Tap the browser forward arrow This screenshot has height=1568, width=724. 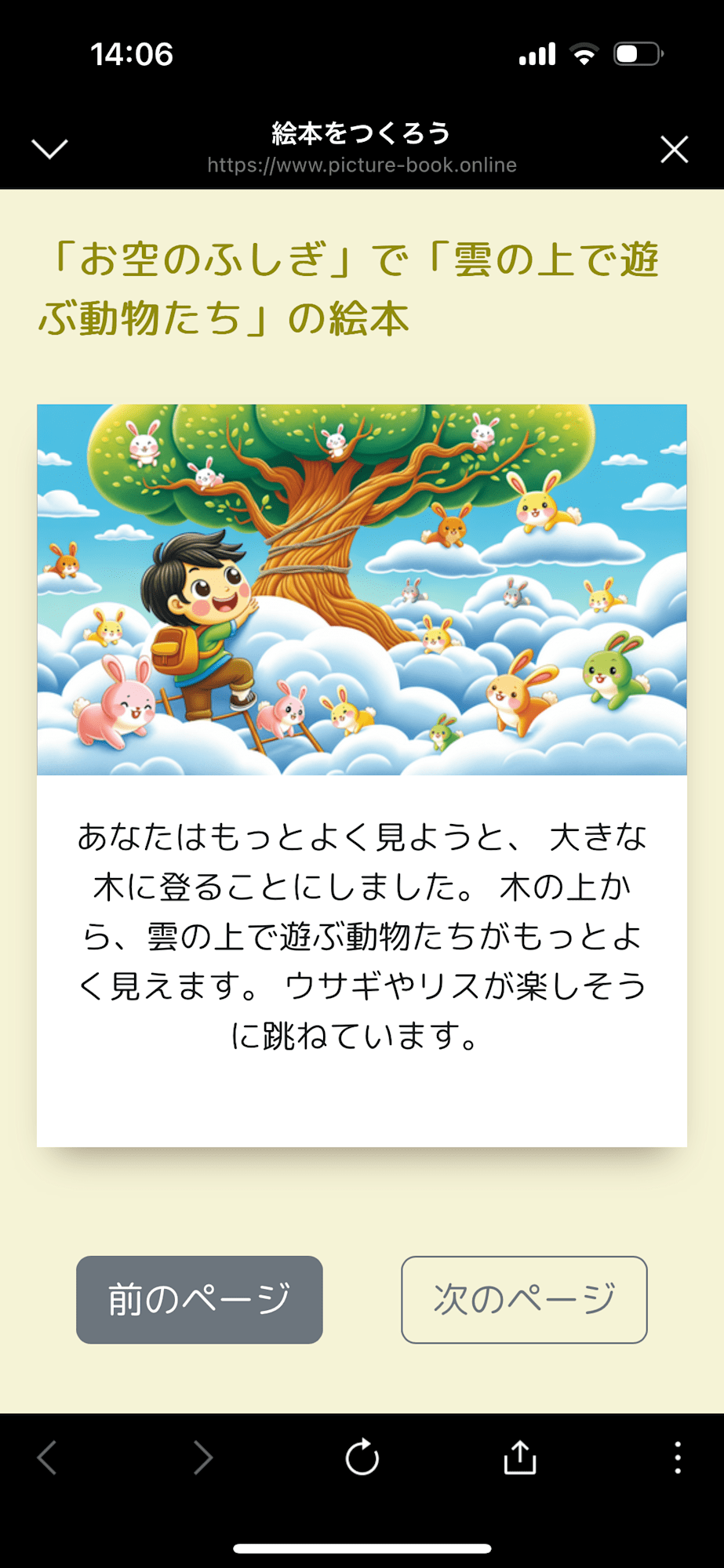click(x=203, y=1457)
